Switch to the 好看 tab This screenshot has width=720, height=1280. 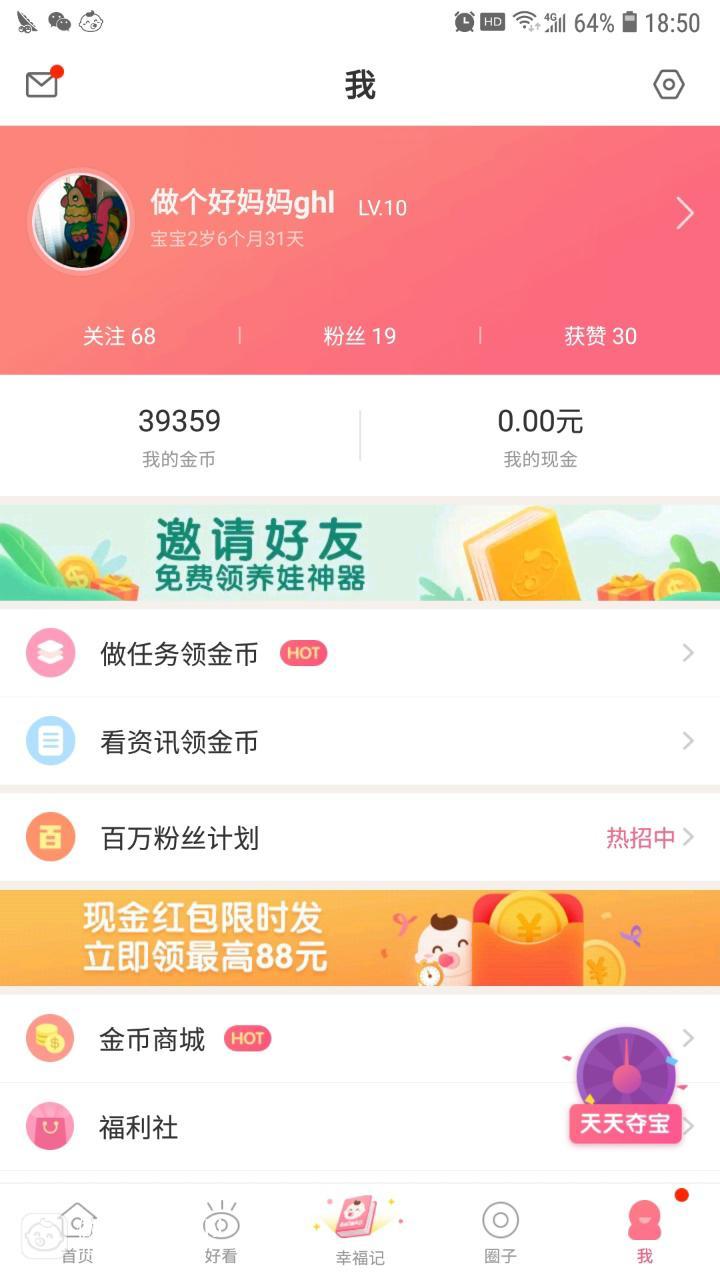pyautogui.click(x=221, y=1233)
